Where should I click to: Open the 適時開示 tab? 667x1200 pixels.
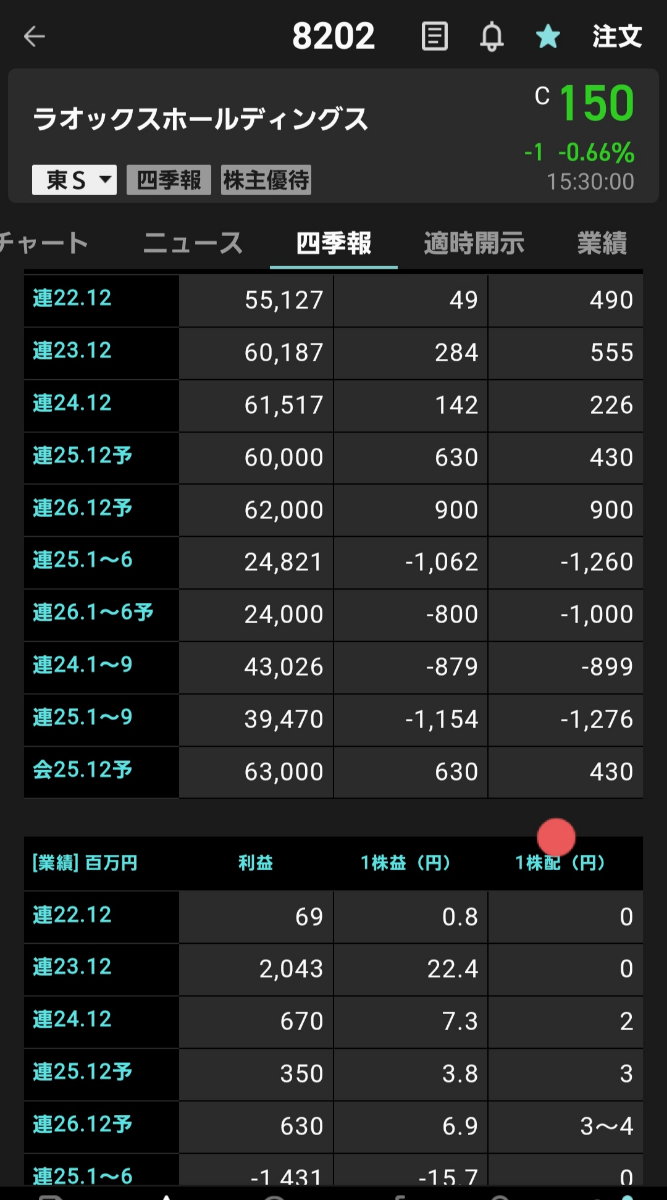[x=474, y=243]
